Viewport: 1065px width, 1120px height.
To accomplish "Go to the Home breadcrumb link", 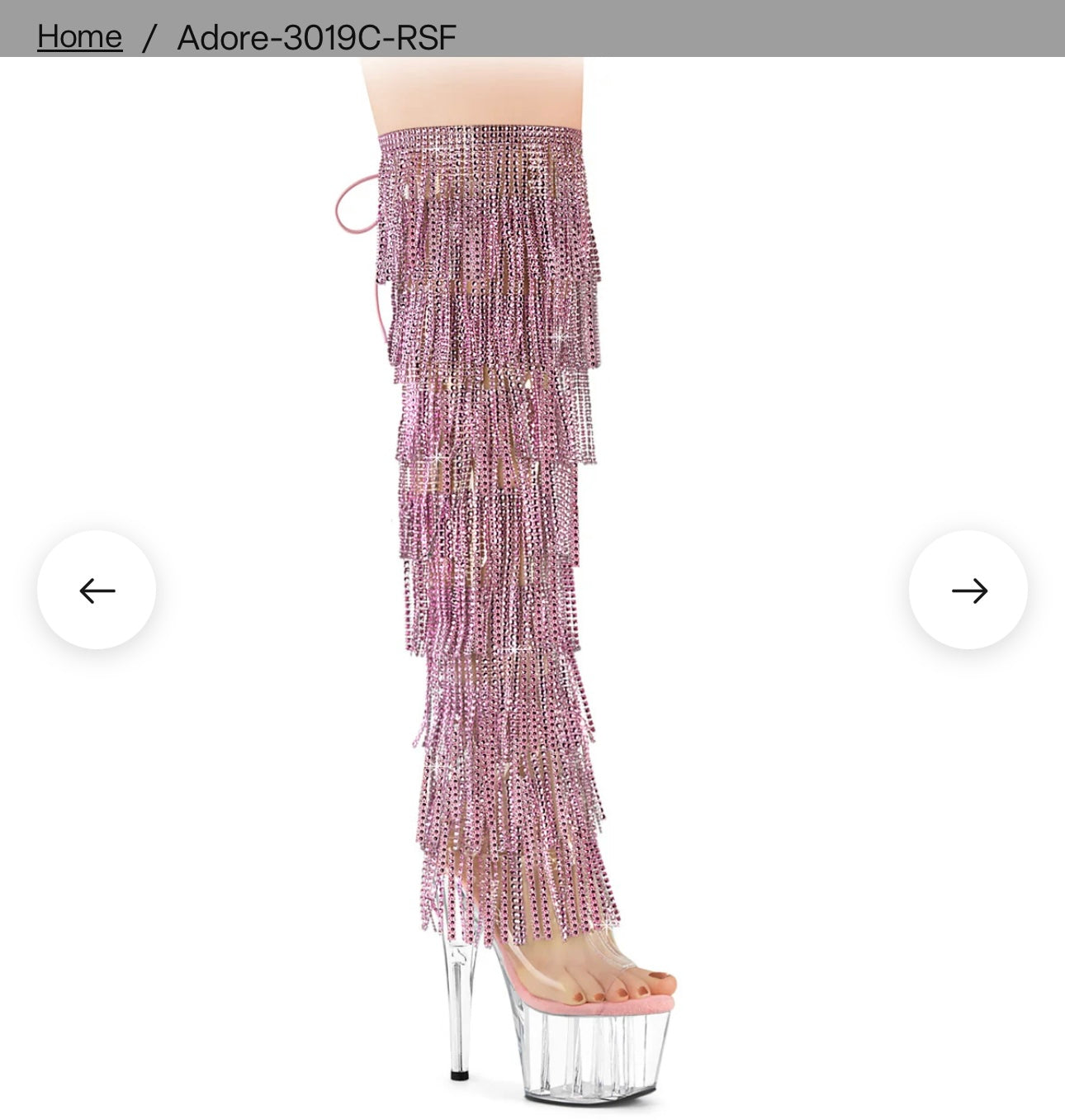I will [x=79, y=36].
